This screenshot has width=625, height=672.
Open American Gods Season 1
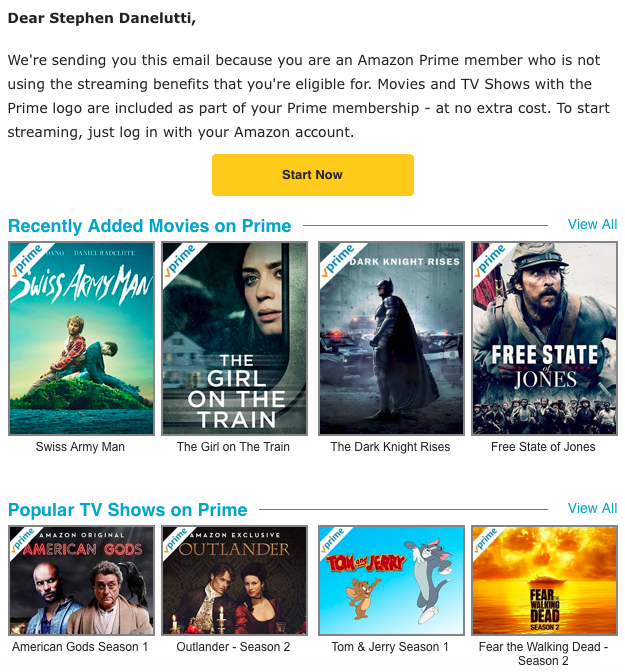coord(81,580)
